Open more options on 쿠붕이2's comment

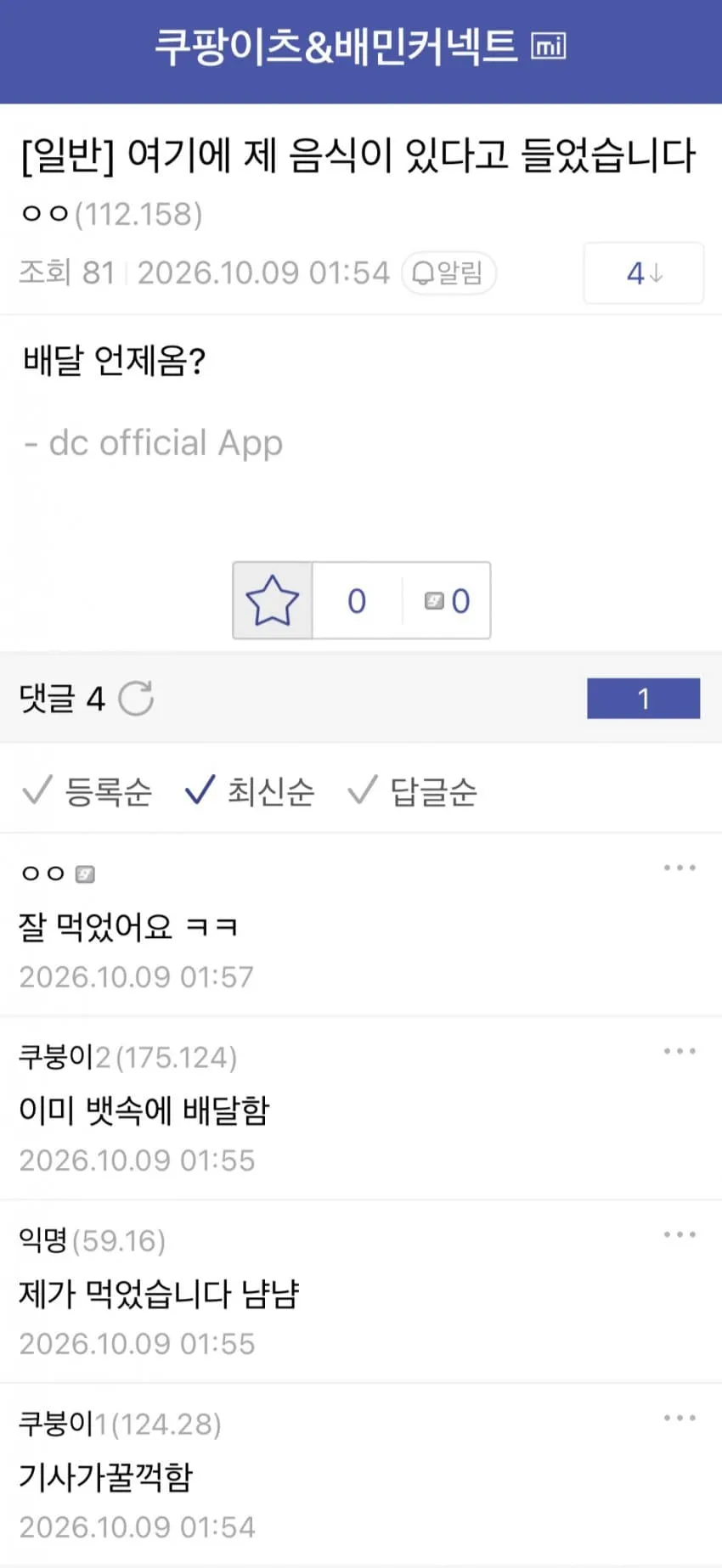click(680, 1051)
